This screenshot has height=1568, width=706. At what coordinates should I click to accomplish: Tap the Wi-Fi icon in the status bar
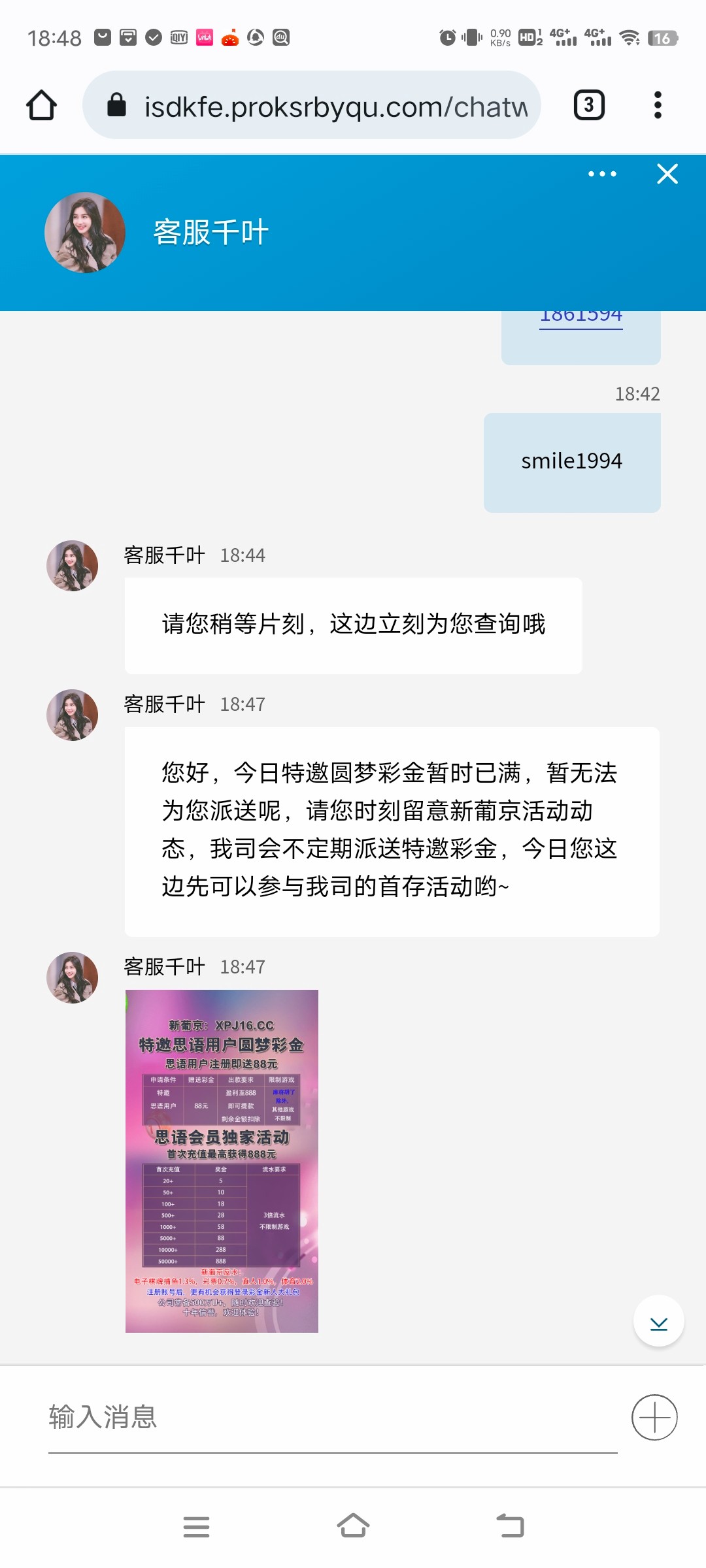pos(630,37)
